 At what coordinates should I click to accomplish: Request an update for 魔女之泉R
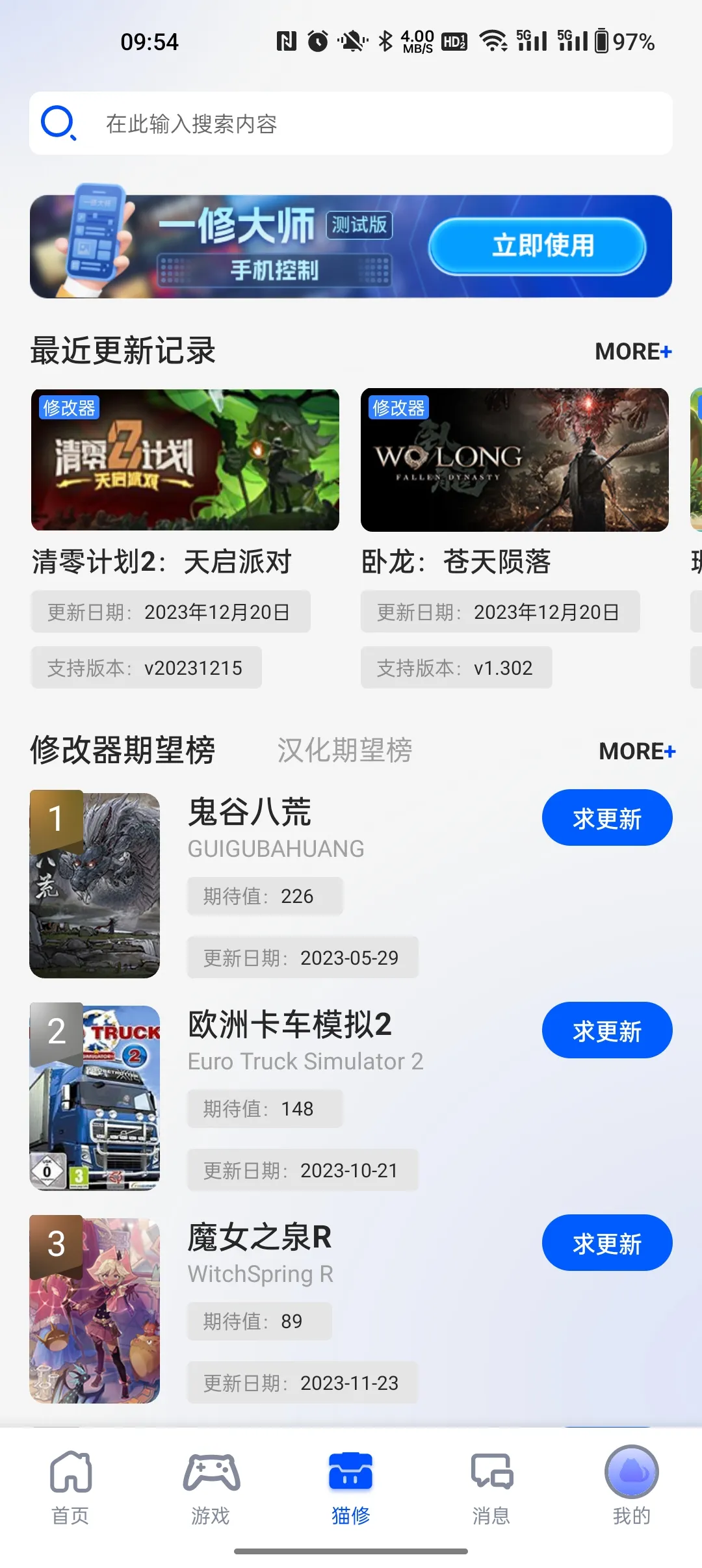tap(606, 1244)
